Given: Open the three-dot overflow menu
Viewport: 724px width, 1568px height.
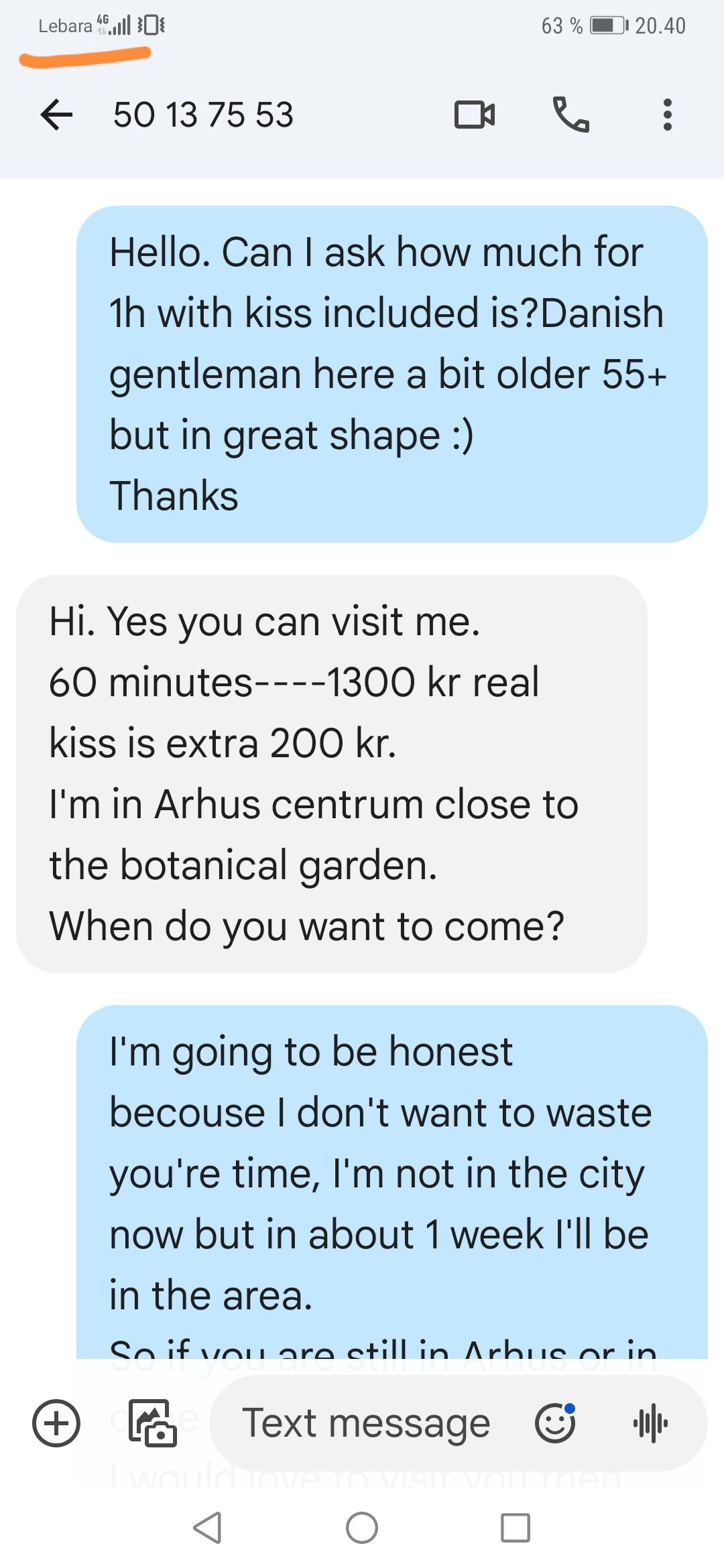Looking at the screenshot, I should coord(667,115).
